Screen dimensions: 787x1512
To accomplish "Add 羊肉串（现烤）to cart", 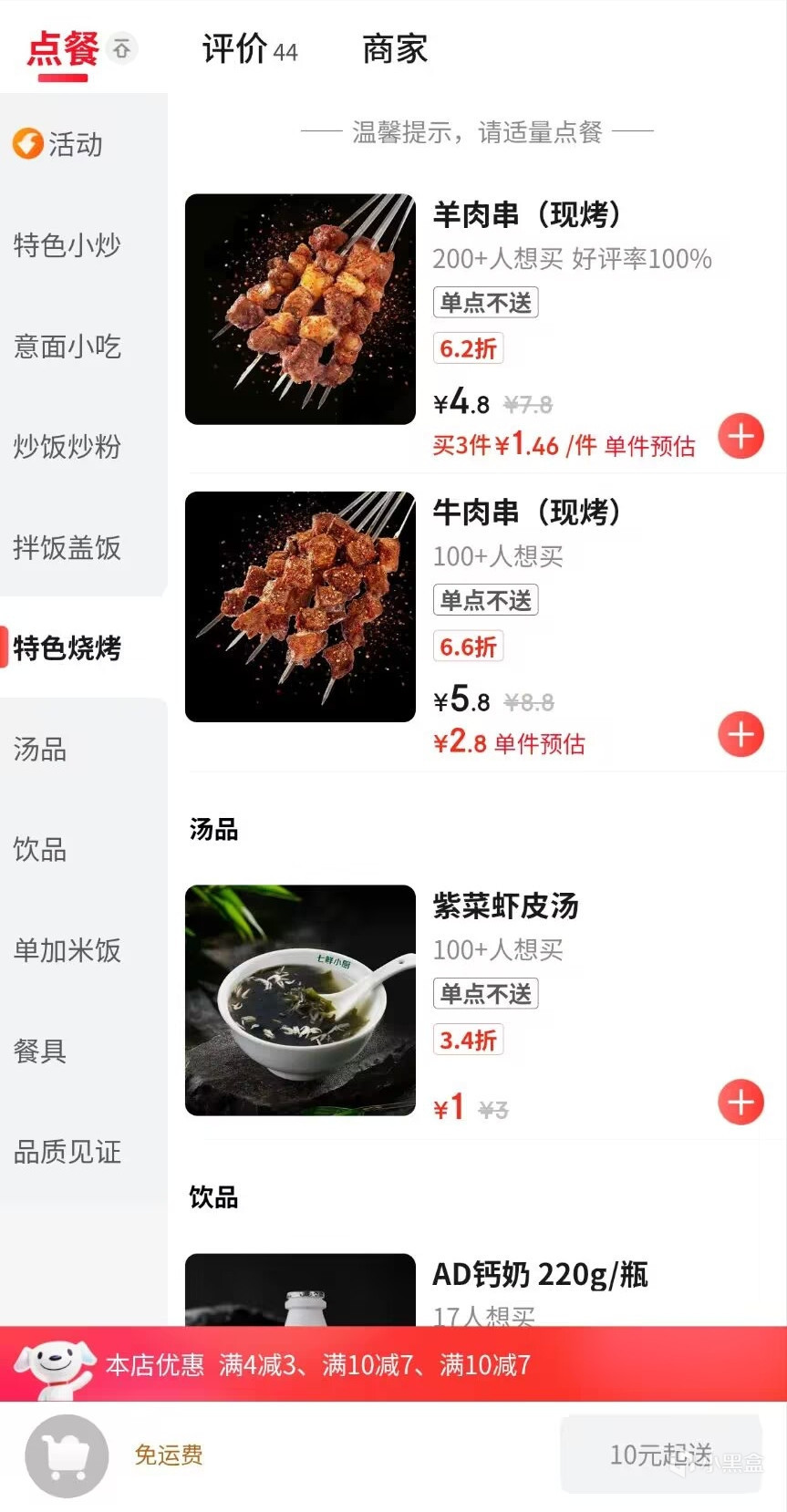I will (x=740, y=436).
